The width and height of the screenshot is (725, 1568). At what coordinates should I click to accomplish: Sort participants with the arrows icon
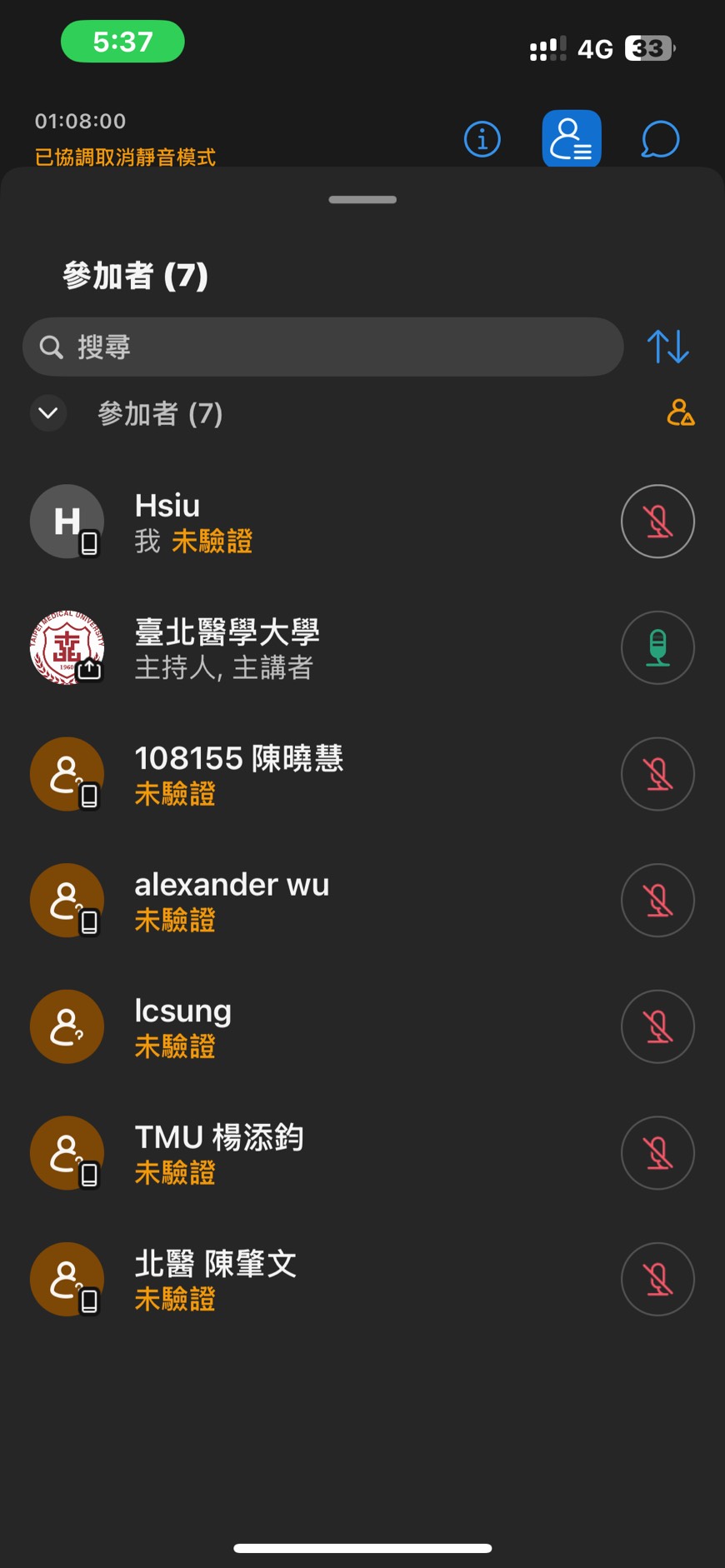point(668,347)
